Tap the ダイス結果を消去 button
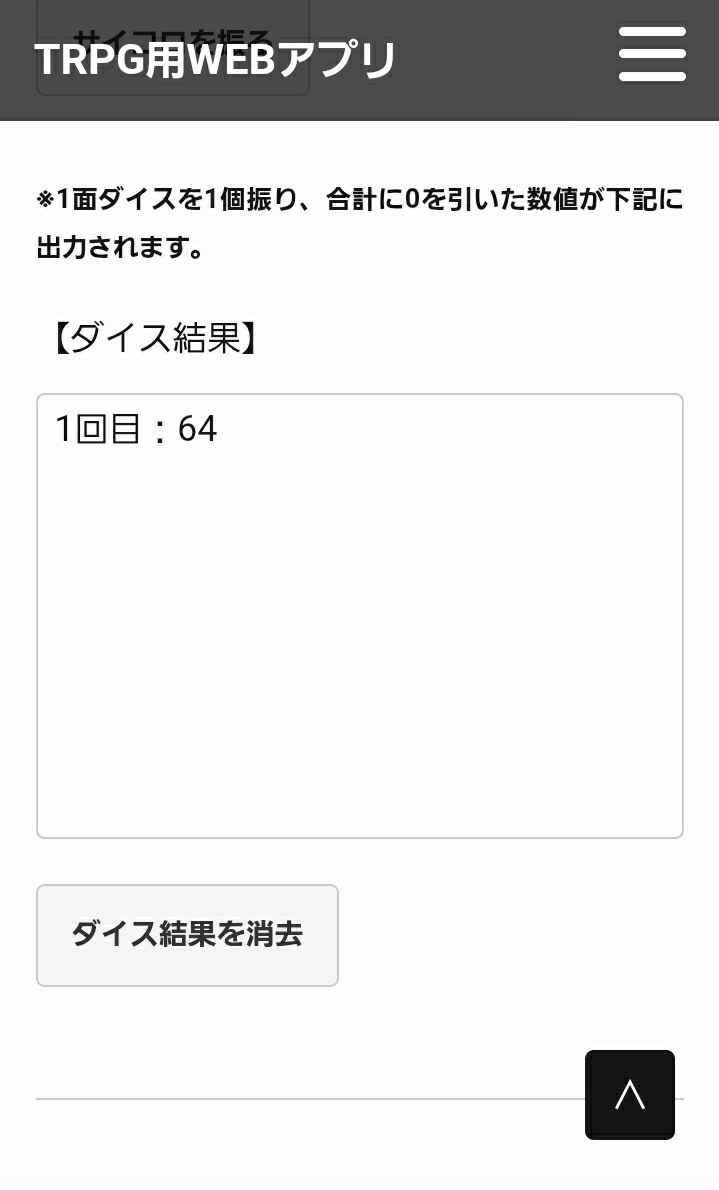The width and height of the screenshot is (719, 1190). coord(188,935)
